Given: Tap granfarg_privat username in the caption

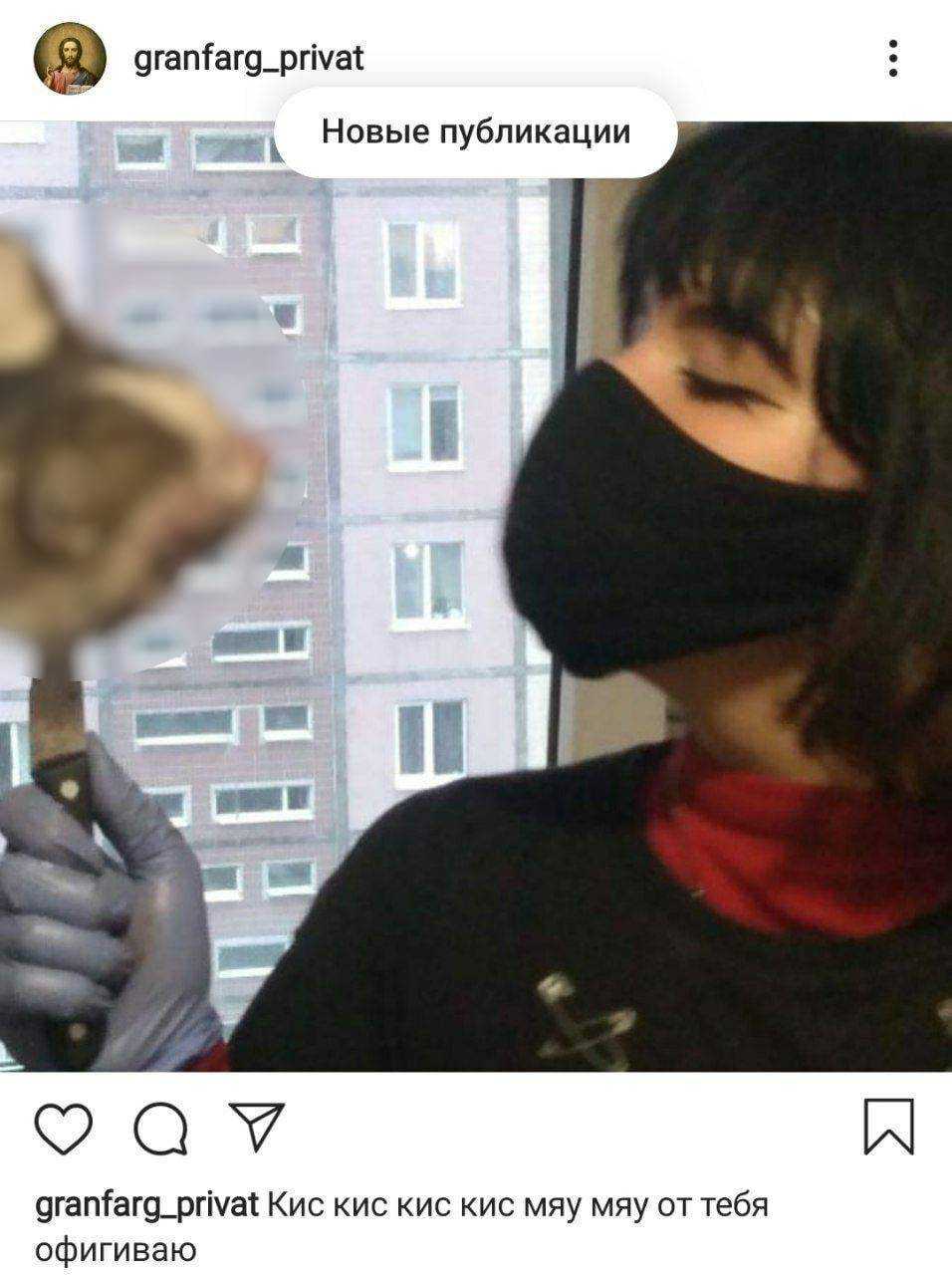Looking at the screenshot, I should 147,1205.
